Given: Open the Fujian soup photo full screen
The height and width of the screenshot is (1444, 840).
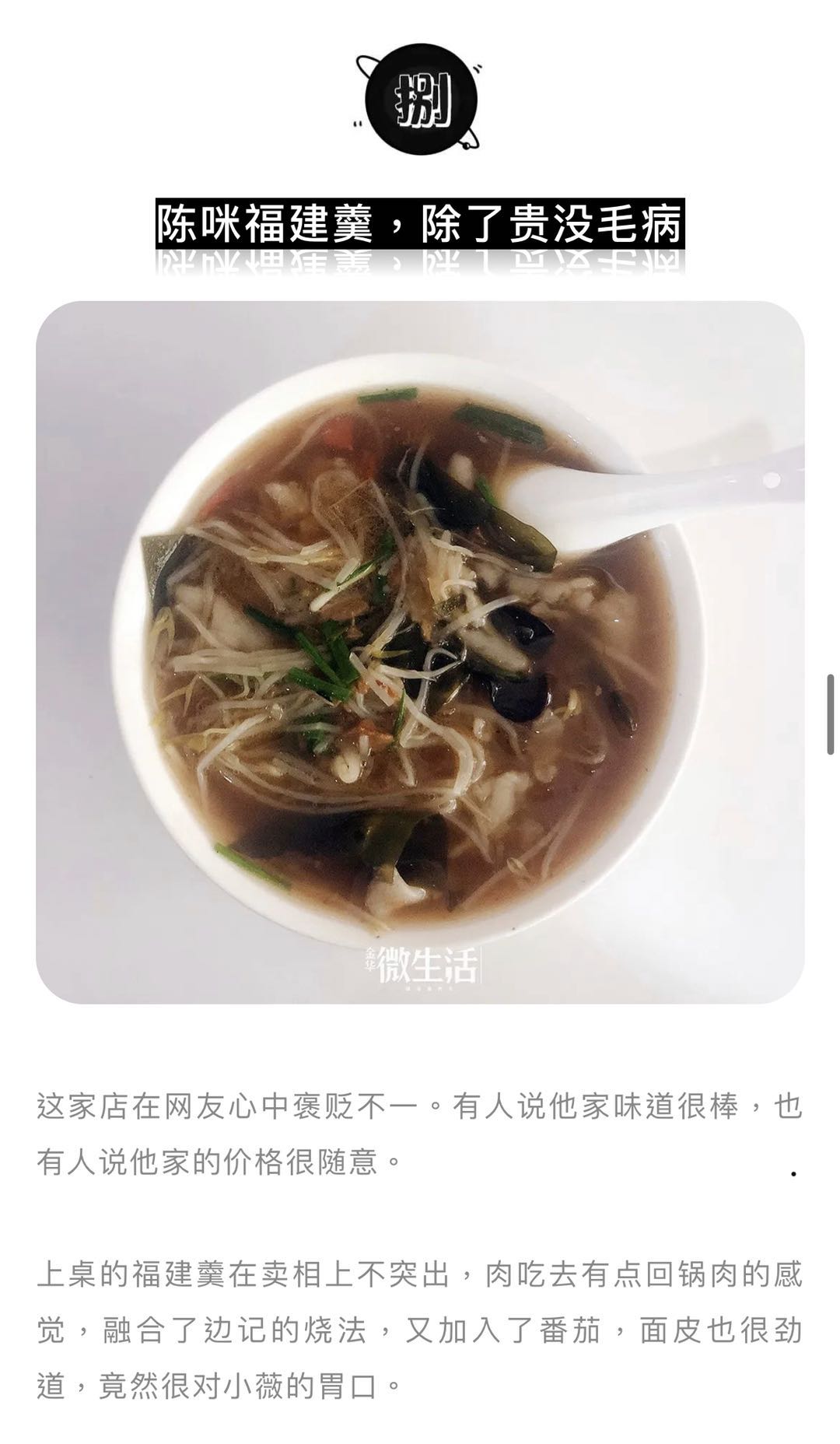Looking at the screenshot, I should coord(420,652).
